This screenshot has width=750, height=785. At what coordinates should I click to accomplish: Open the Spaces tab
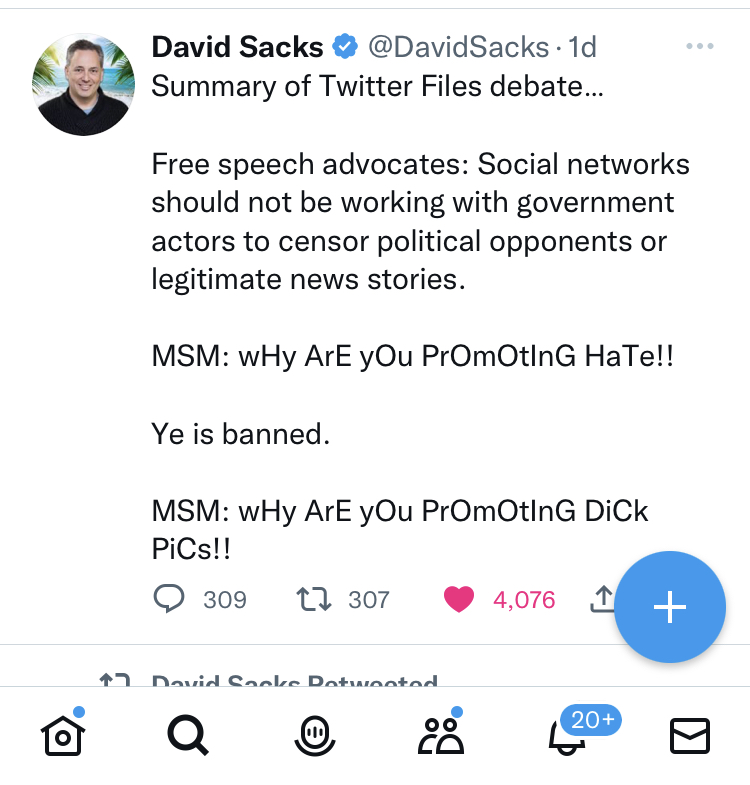click(314, 736)
